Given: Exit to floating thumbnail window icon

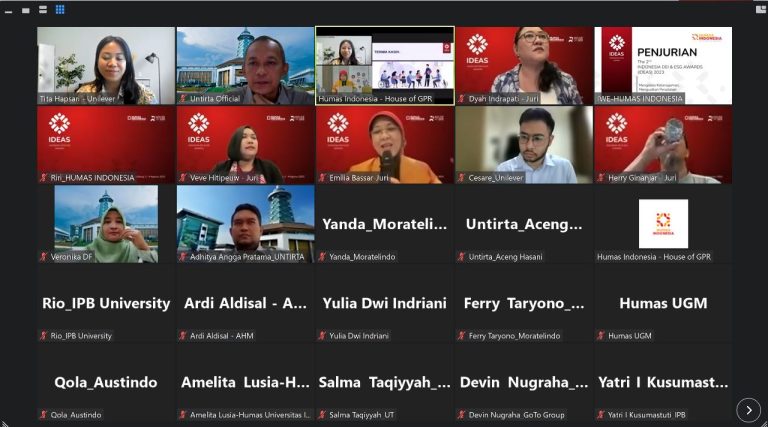Looking at the screenshot, I should pos(26,9).
